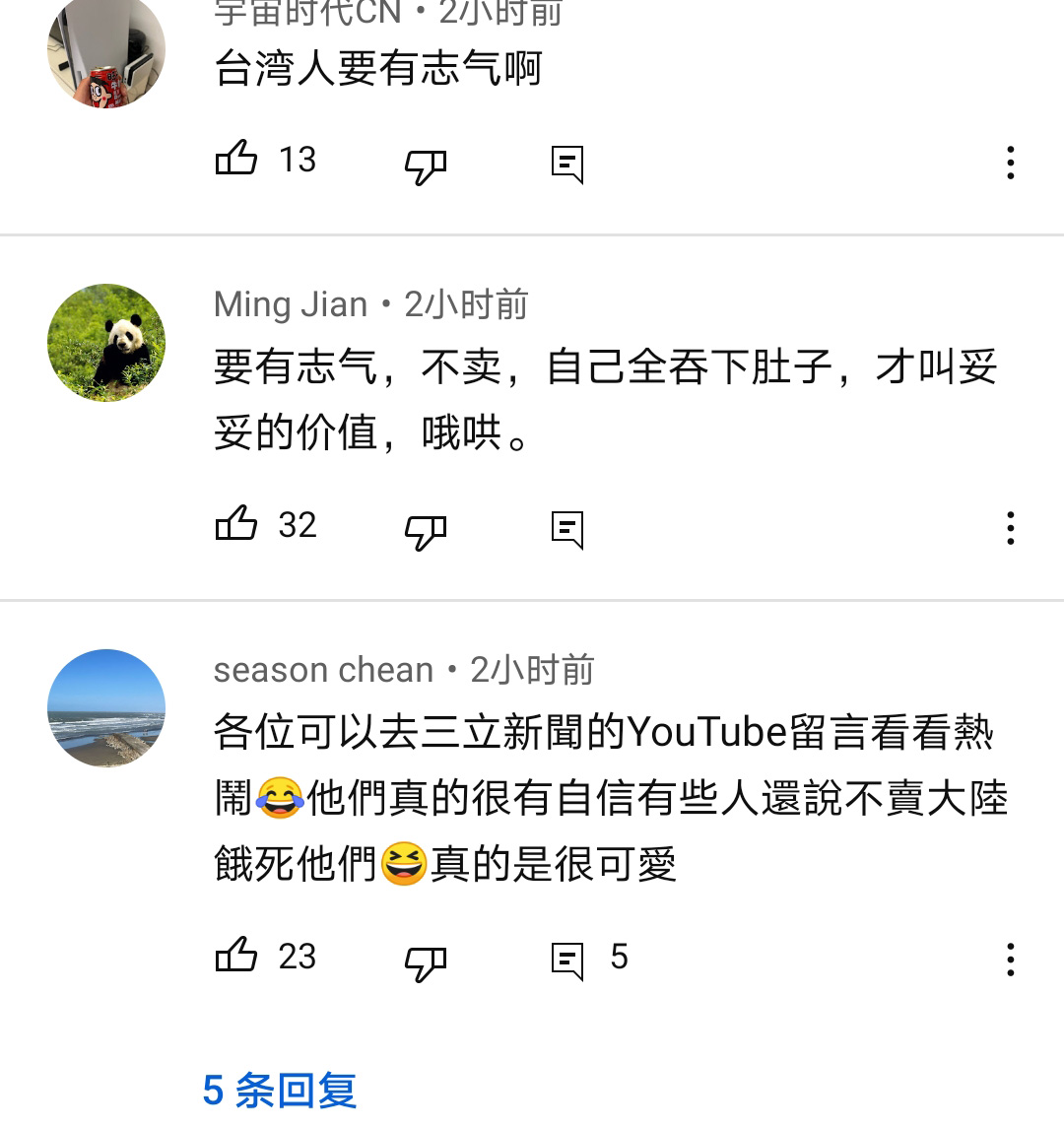Like the comment by 宇宙时代CN
This screenshot has height=1127, width=1064.
(x=236, y=160)
